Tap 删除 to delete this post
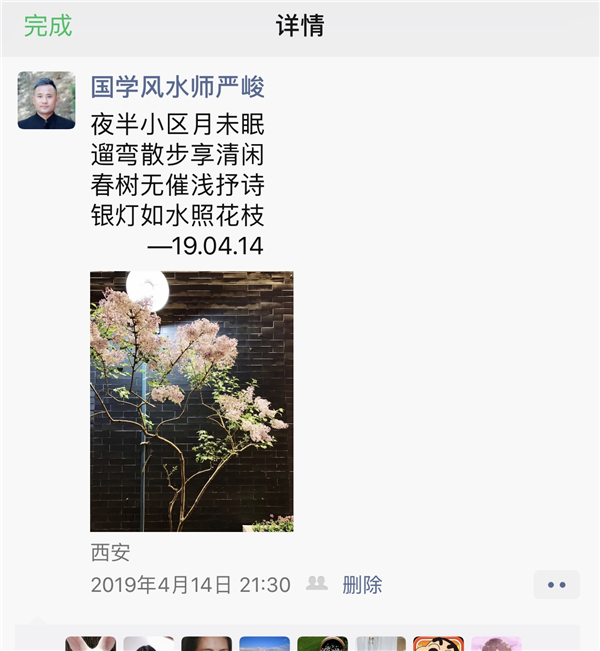The width and height of the screenshot is (600, 651). [362, 585]
